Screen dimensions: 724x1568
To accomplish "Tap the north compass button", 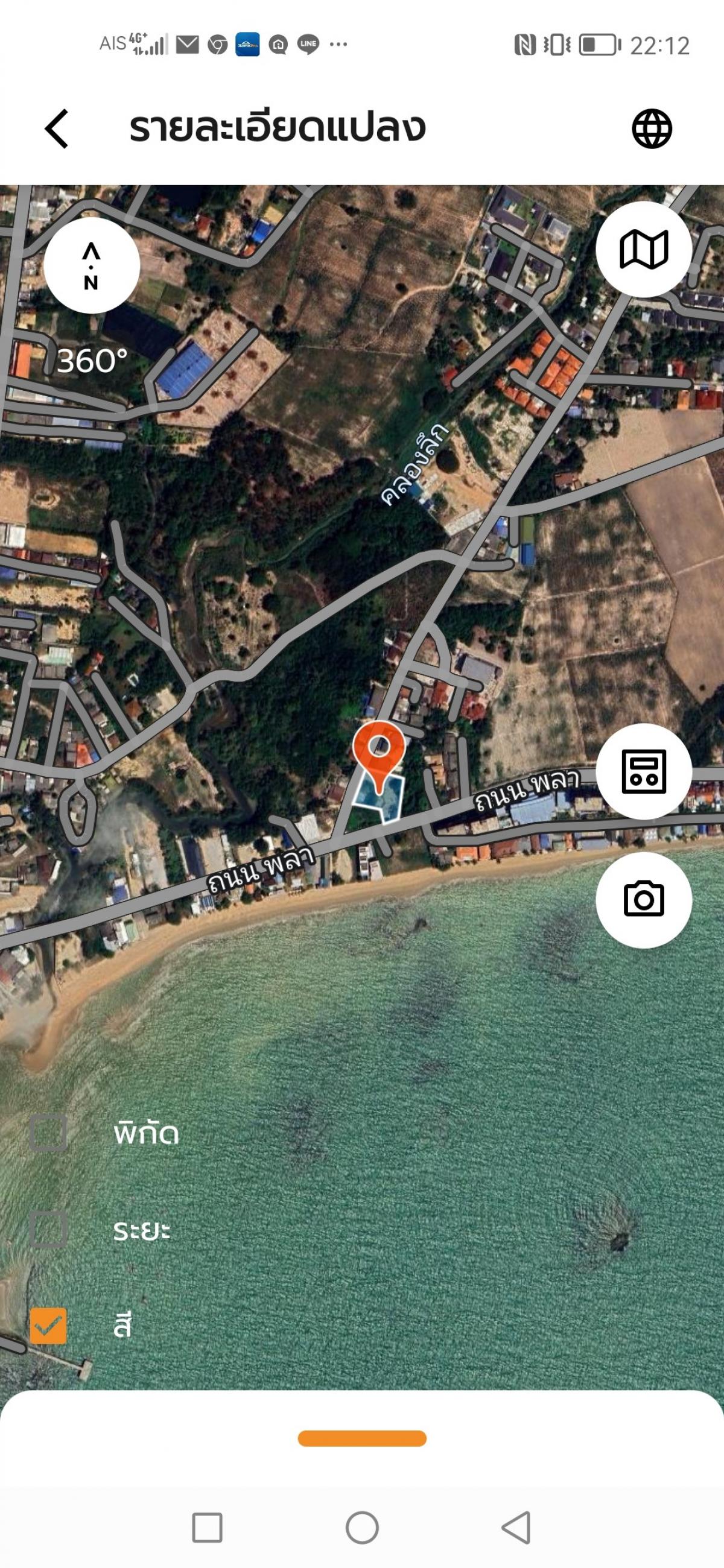I will tap(92, 265).
